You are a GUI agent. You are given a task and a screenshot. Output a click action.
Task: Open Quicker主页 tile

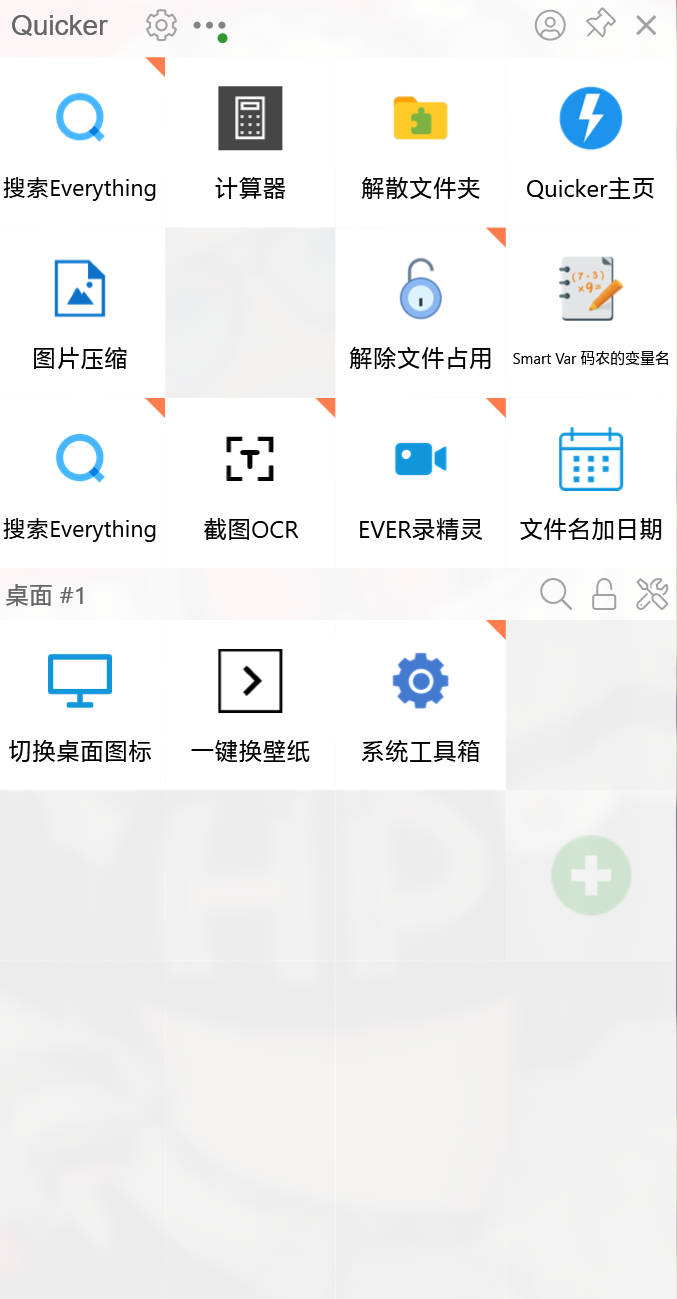point(590,142)
